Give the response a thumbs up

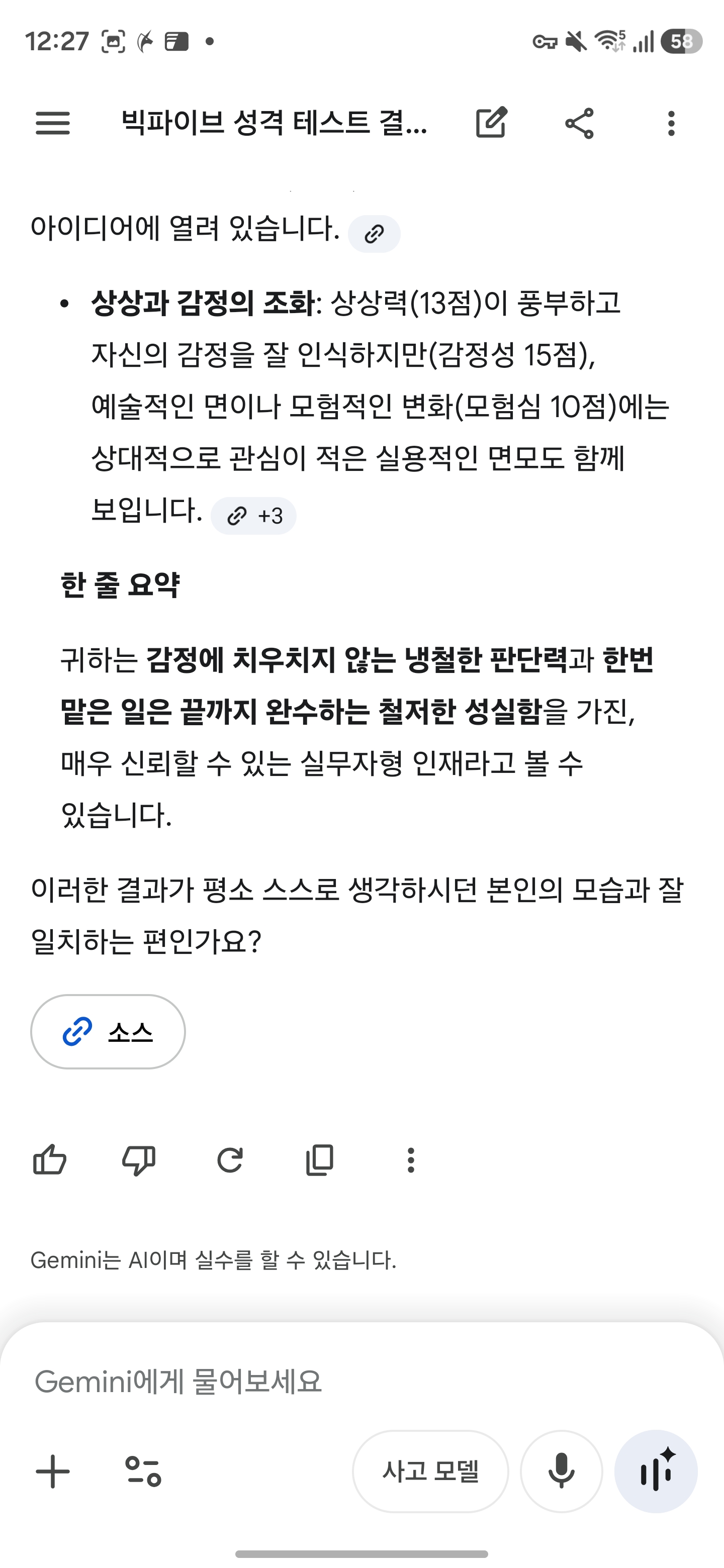[x=49, y=1159]
